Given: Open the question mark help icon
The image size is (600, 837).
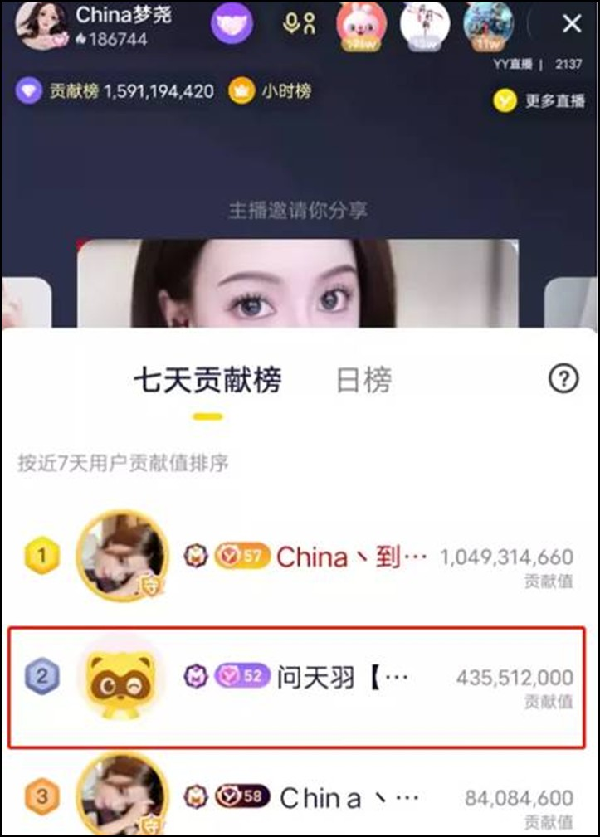Looking at the screenshot, I should (x=564, y=378).
